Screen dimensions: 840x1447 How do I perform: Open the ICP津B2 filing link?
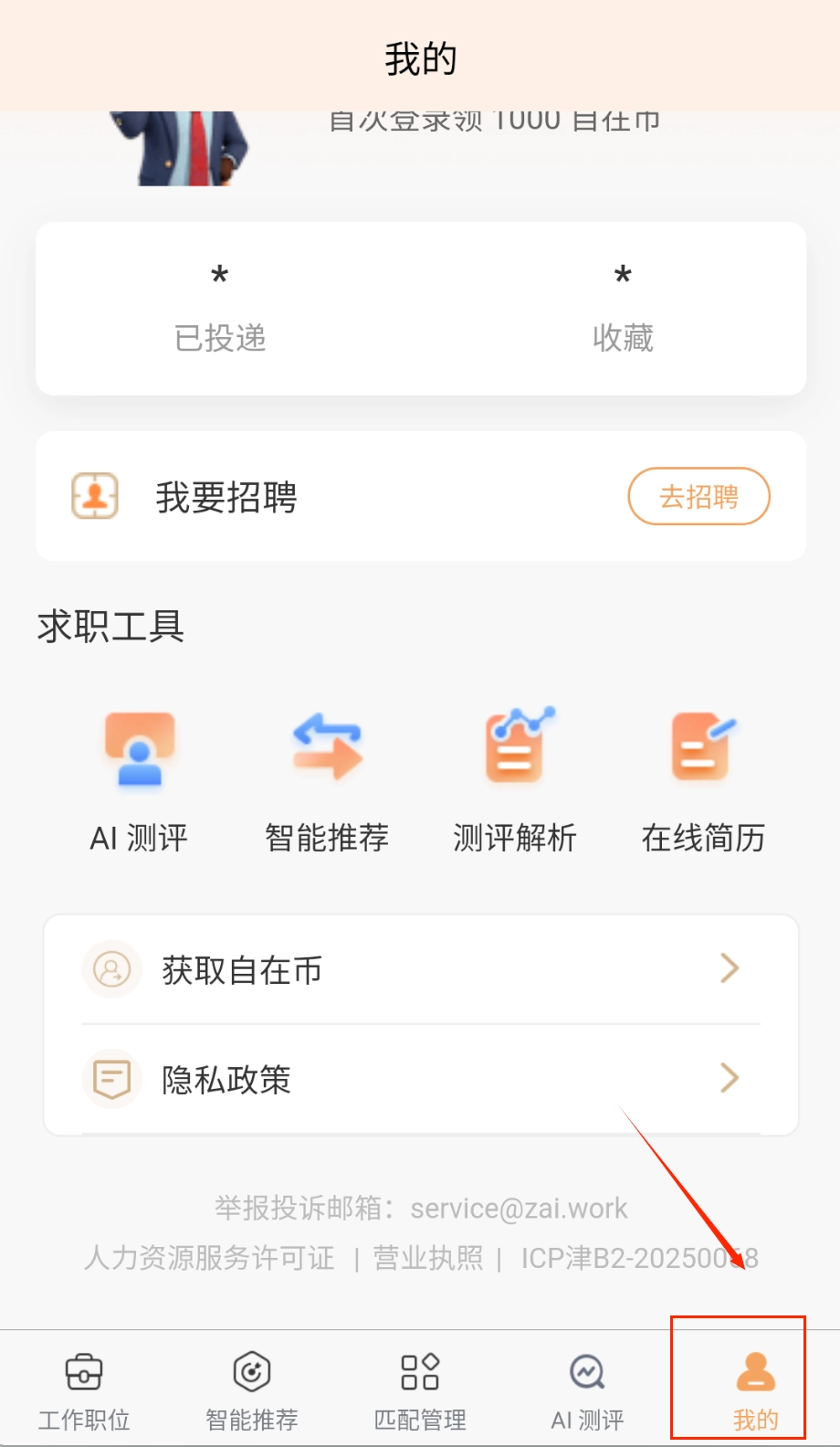639,1258
